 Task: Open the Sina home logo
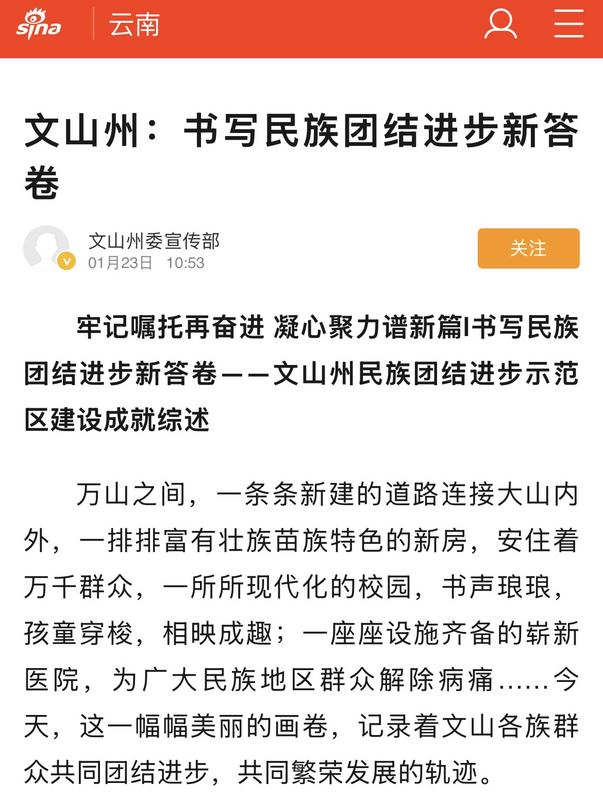click(39, 24)
